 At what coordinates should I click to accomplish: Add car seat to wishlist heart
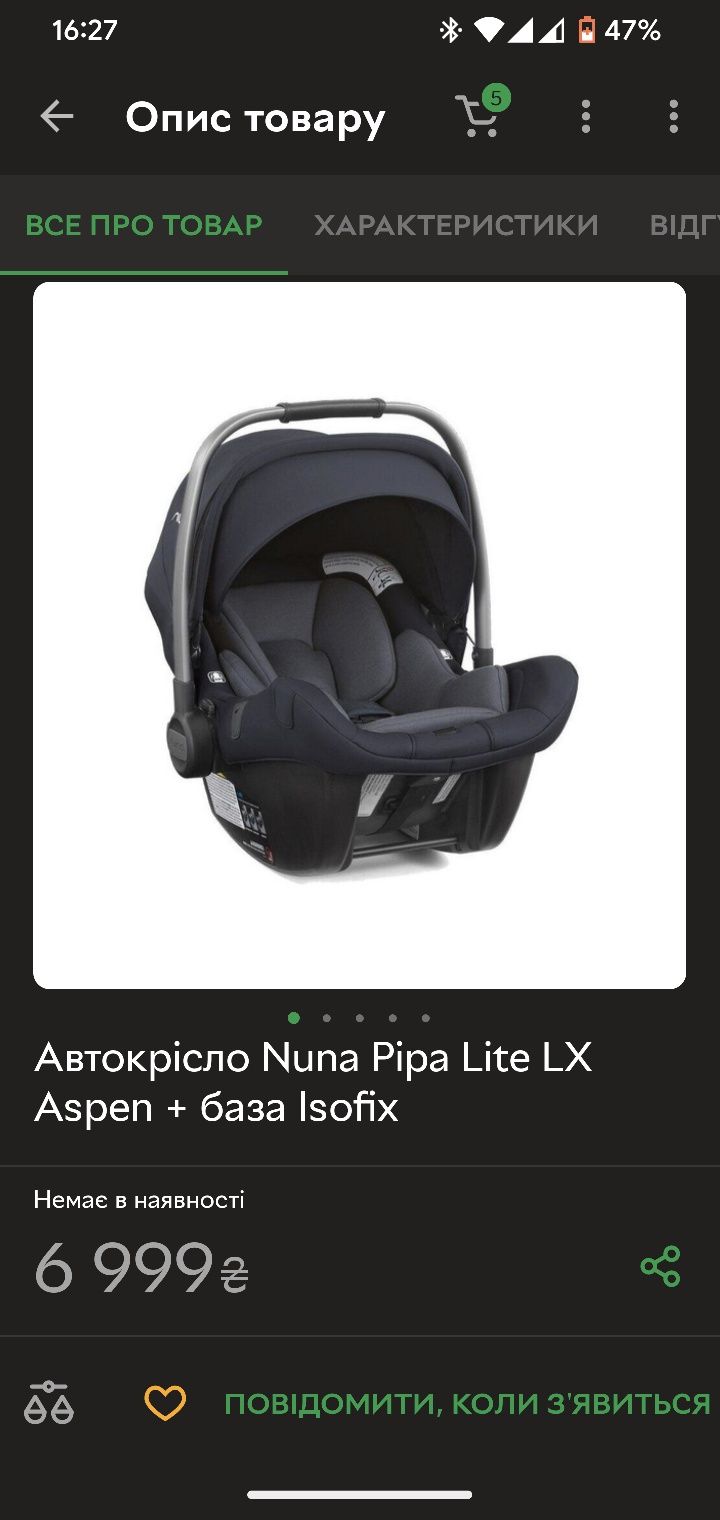(165, 1403)
